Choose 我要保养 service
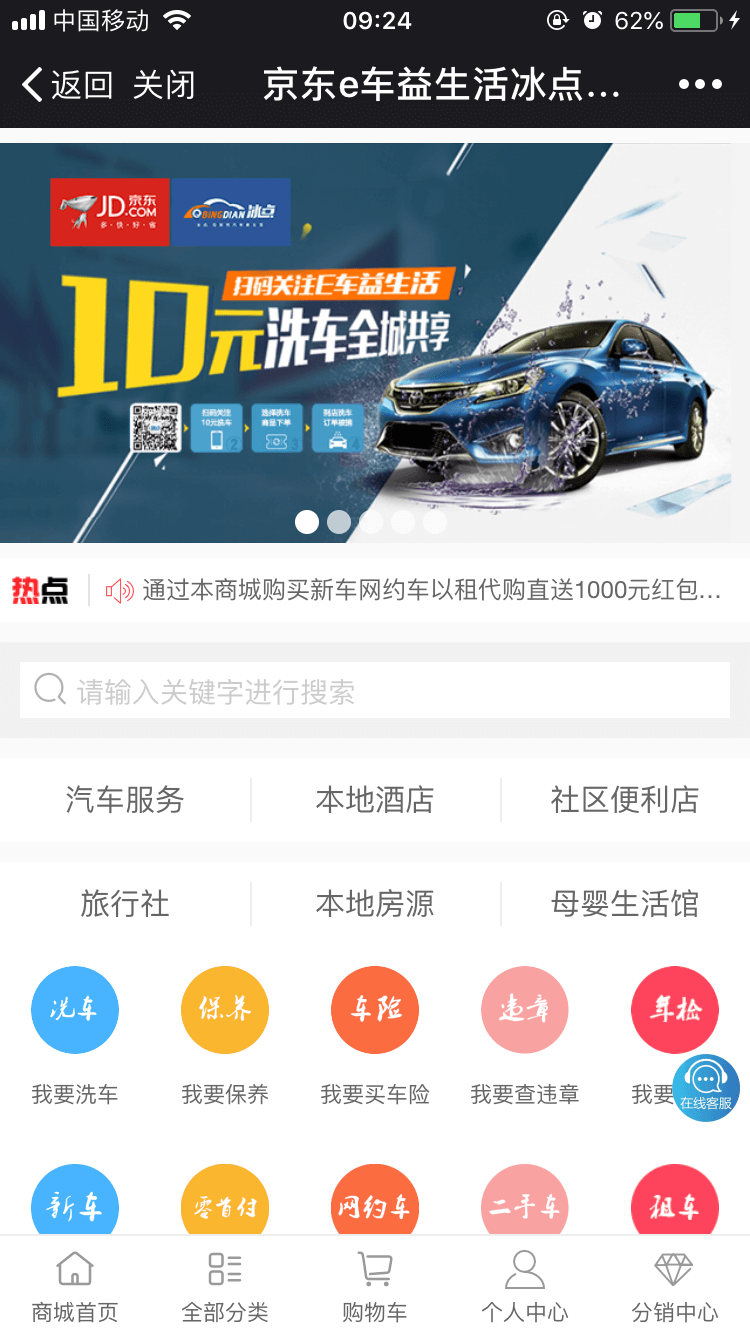Image resolution: width=750 pixels, height=1334 pixels. [x=225, y=1011]
